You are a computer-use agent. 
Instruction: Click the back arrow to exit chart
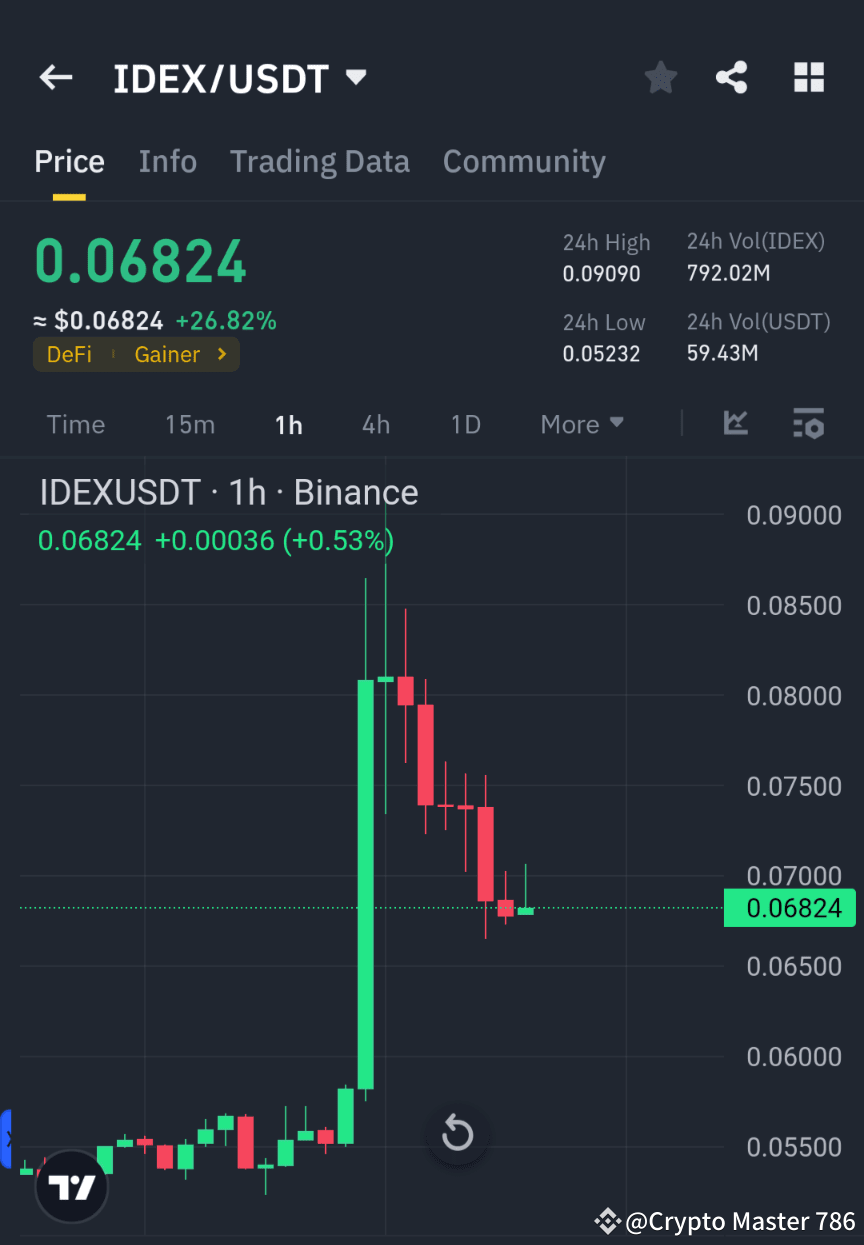(55, 77)
